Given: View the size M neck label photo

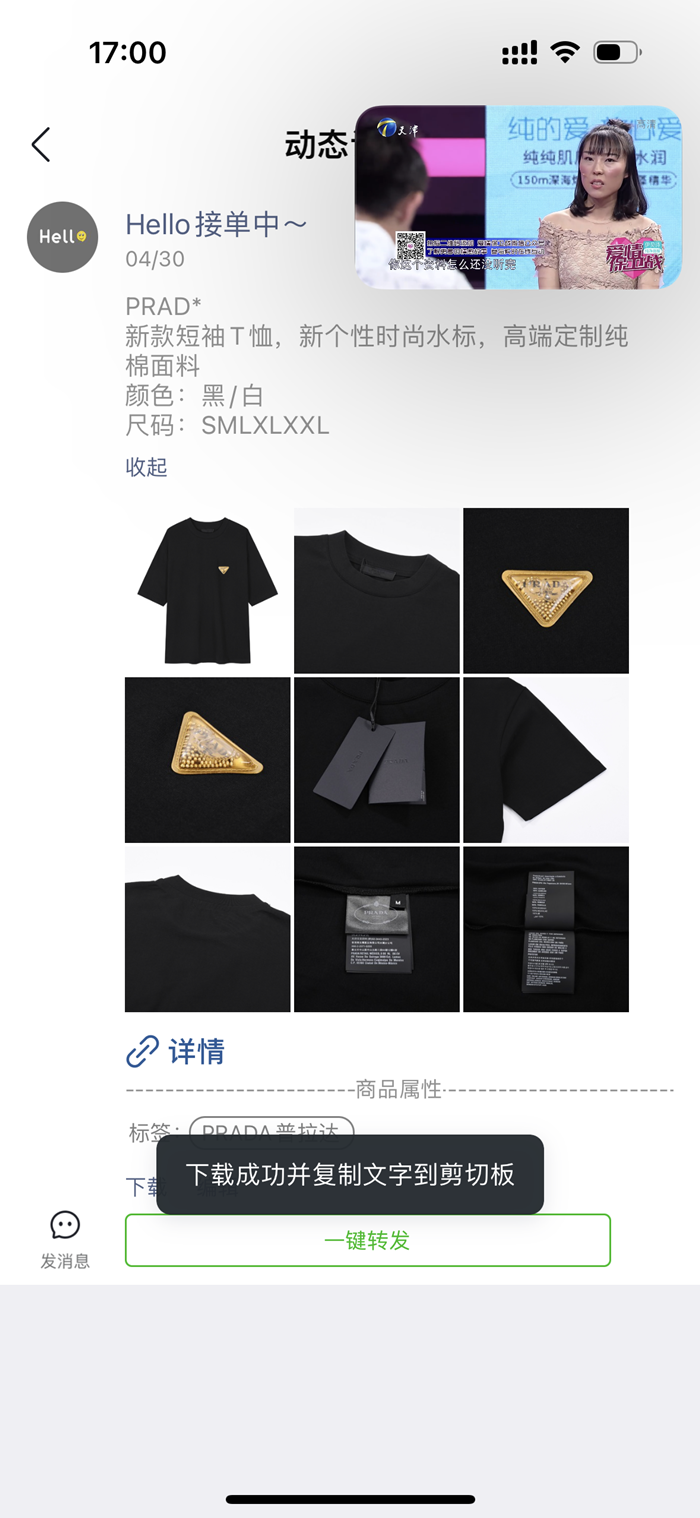Looking at the screenshot, I should click(377, 929).
